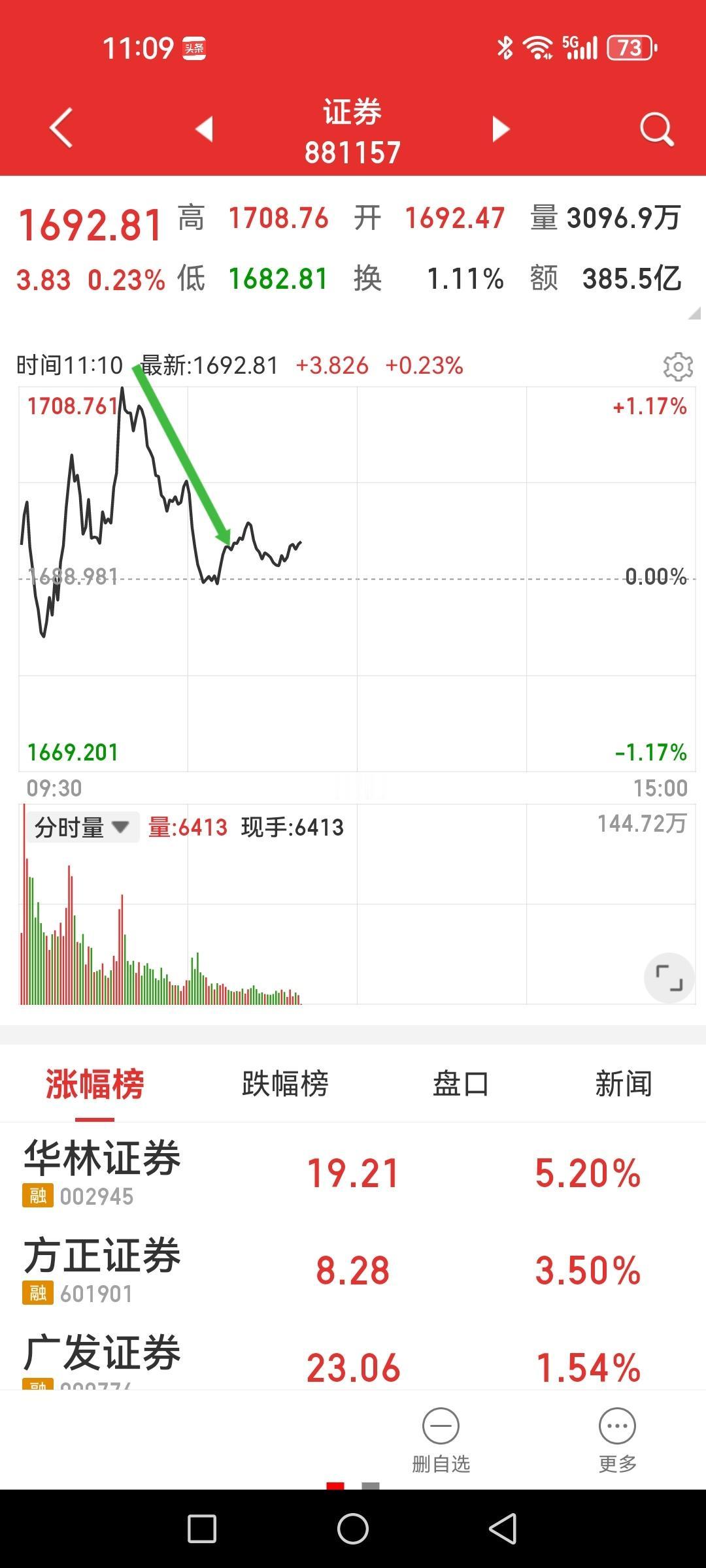The height and width of the screenshot is (1568, 706).
Task: Tap the home circle navigation button
Action: pos(353,1527)
